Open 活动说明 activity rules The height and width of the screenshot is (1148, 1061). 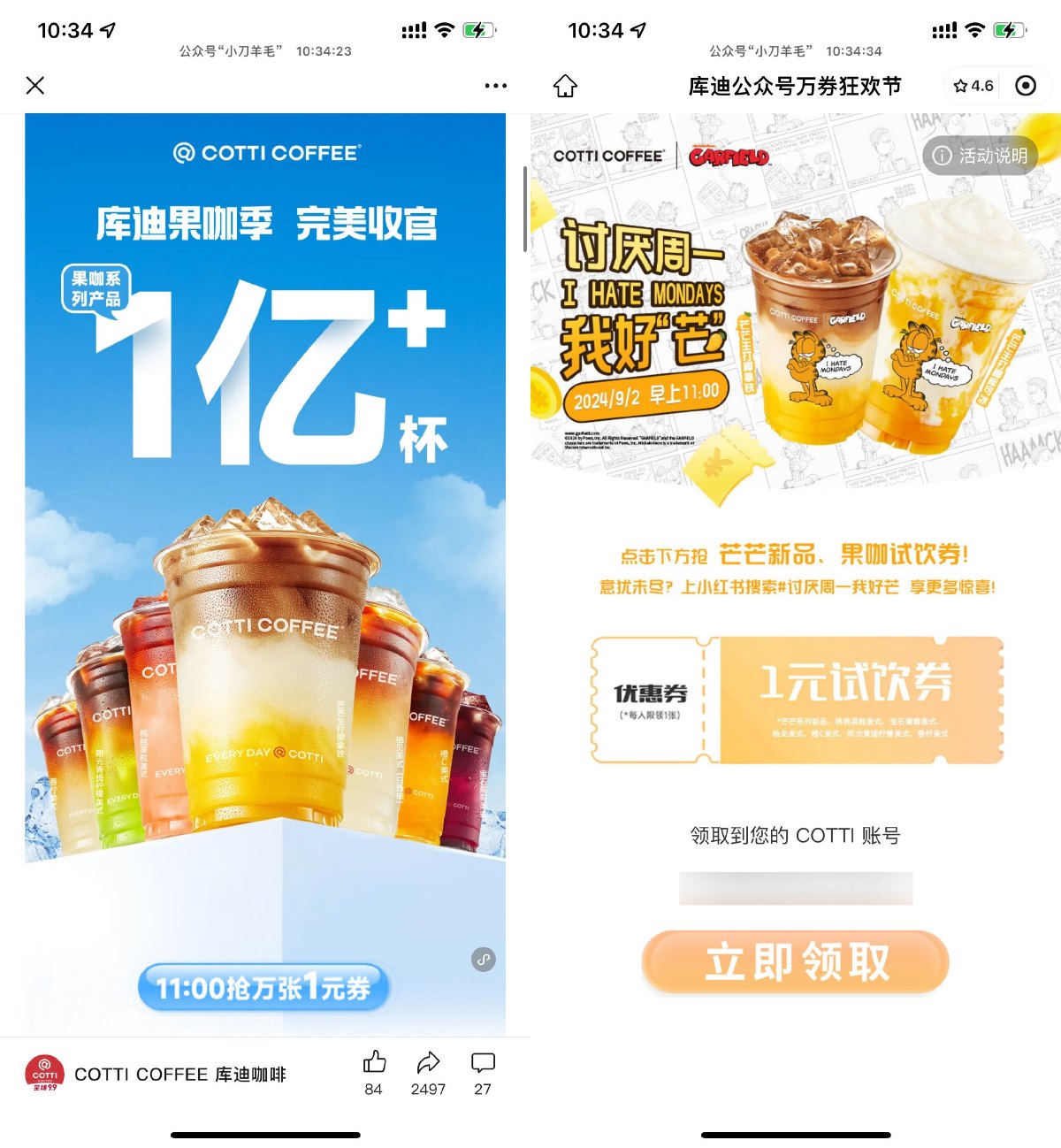pyautogui.click(x=981, y=156)
